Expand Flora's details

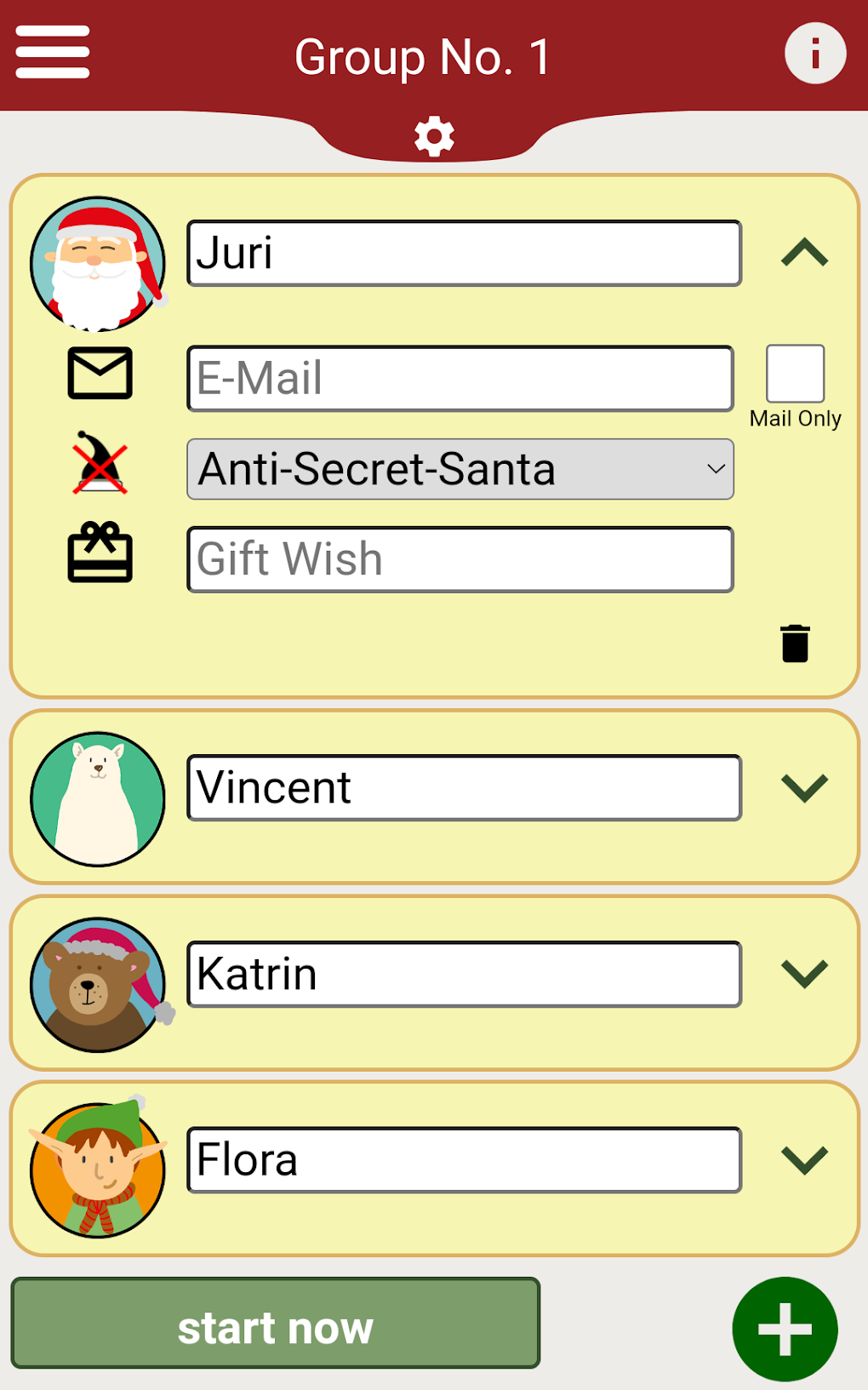804,1159
